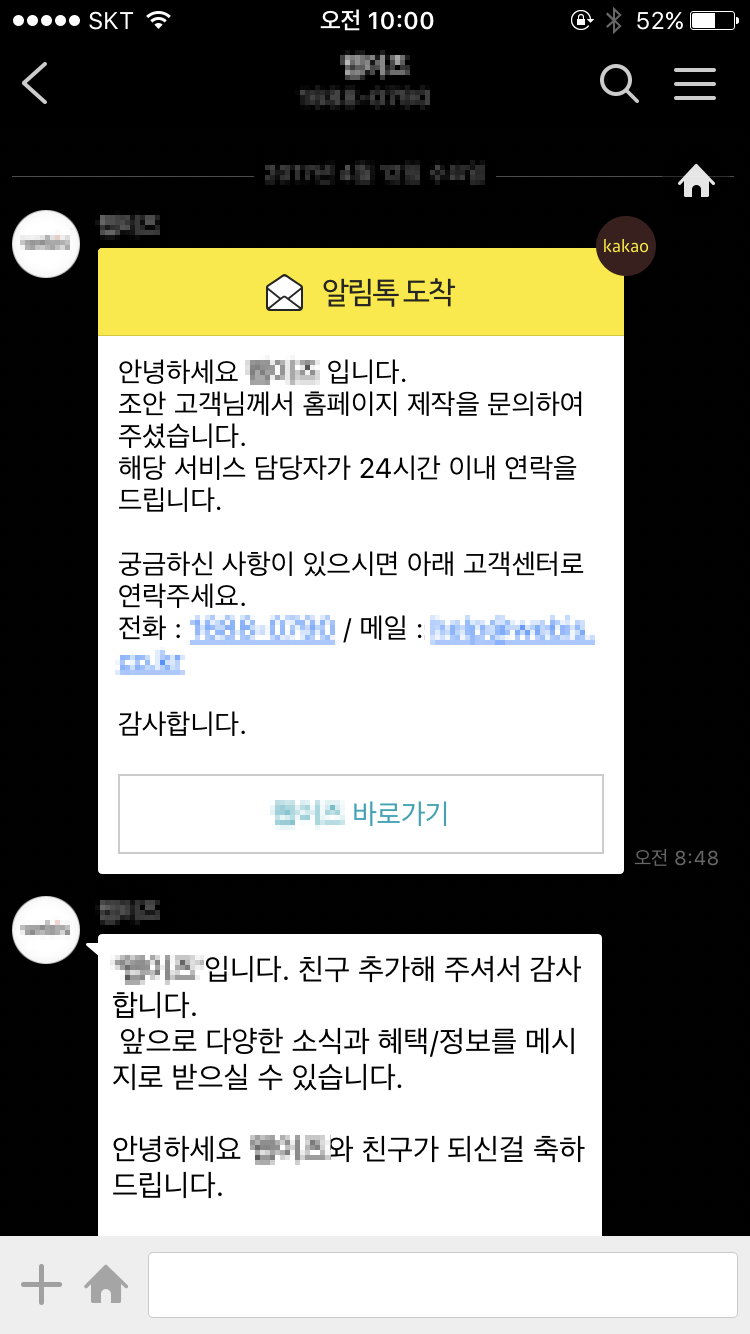Tap the 바로가기 button in the alert card
The width and height of the screenshot is (750, 1334).
(360, 813)
